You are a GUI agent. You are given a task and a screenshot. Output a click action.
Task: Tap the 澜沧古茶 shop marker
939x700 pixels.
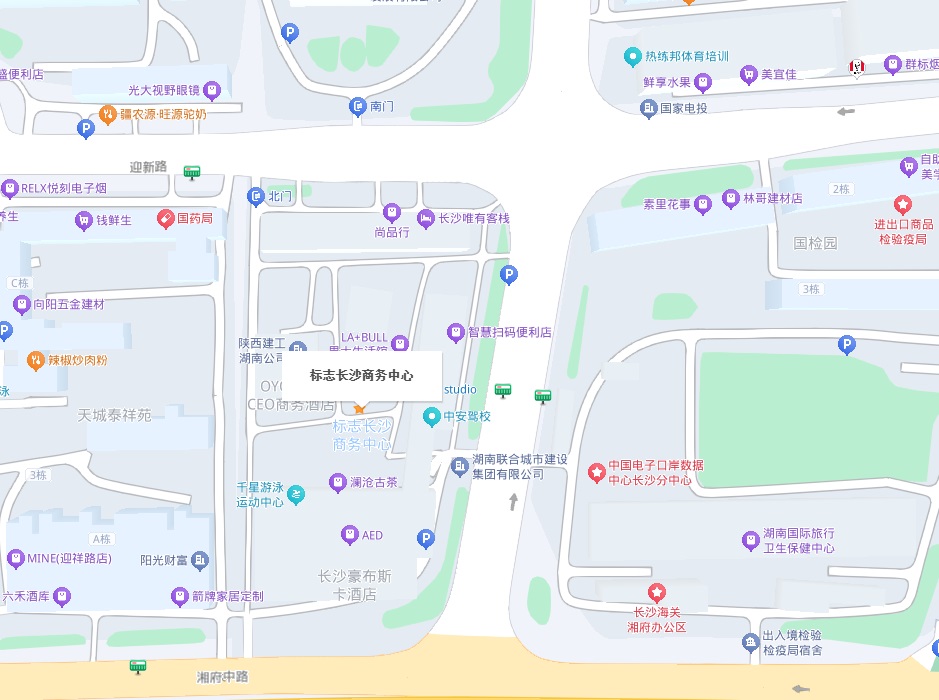point(338,483)
